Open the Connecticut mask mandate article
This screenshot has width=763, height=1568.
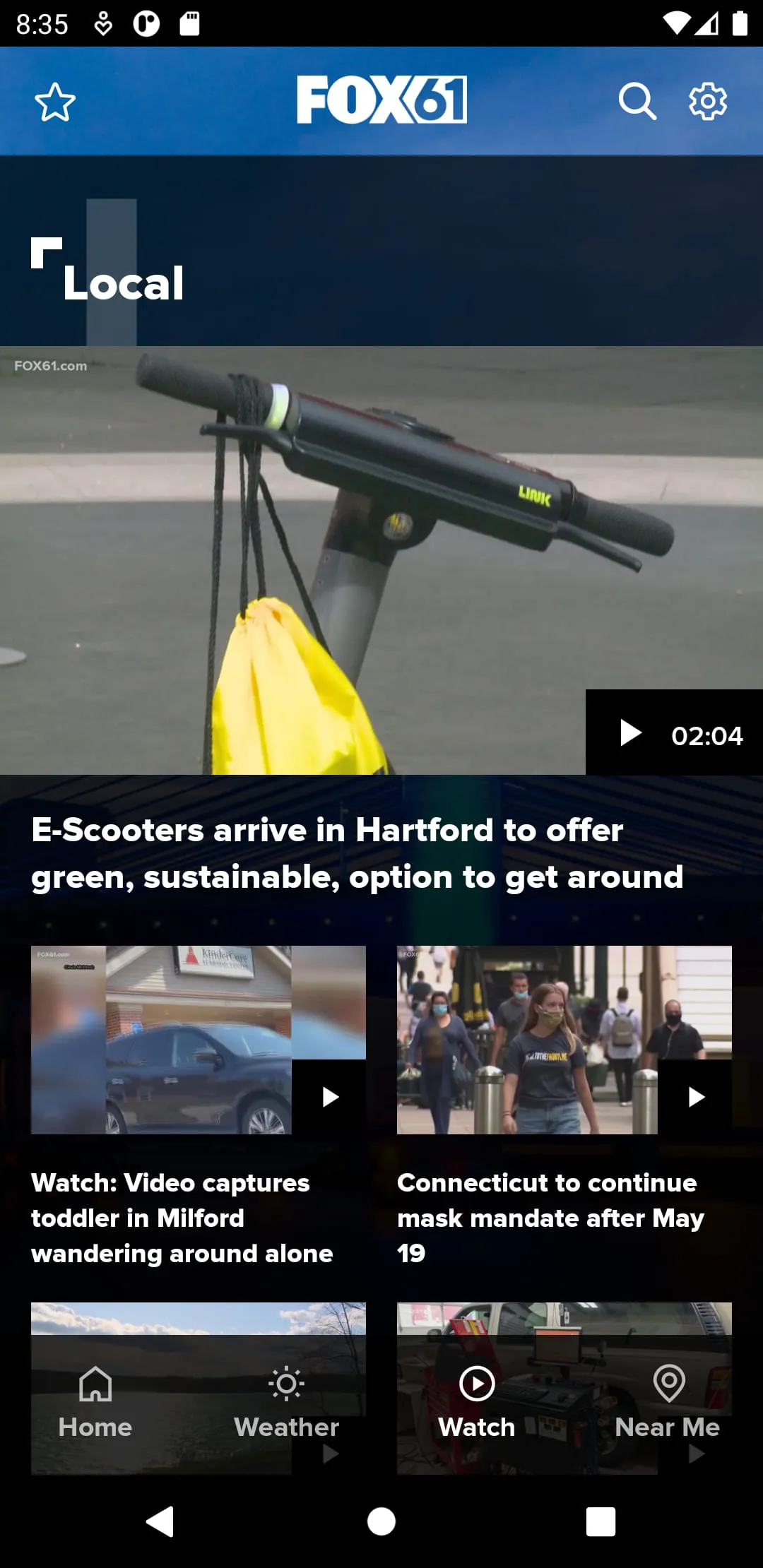pyautogui.click(x=551, y=1218)
